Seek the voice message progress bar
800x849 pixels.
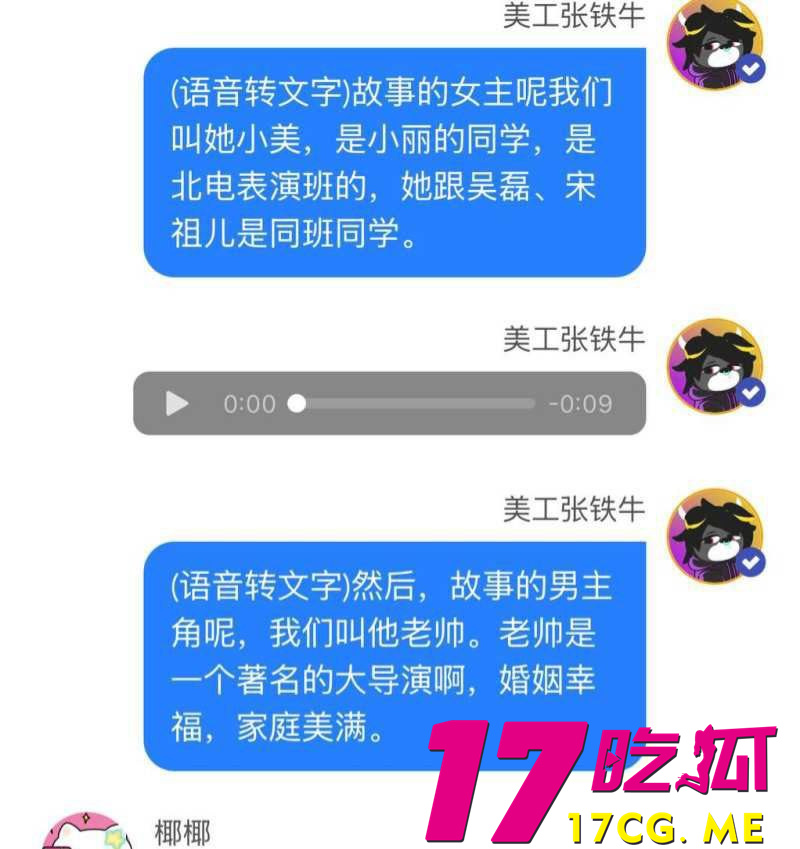[x=415, y=404]
